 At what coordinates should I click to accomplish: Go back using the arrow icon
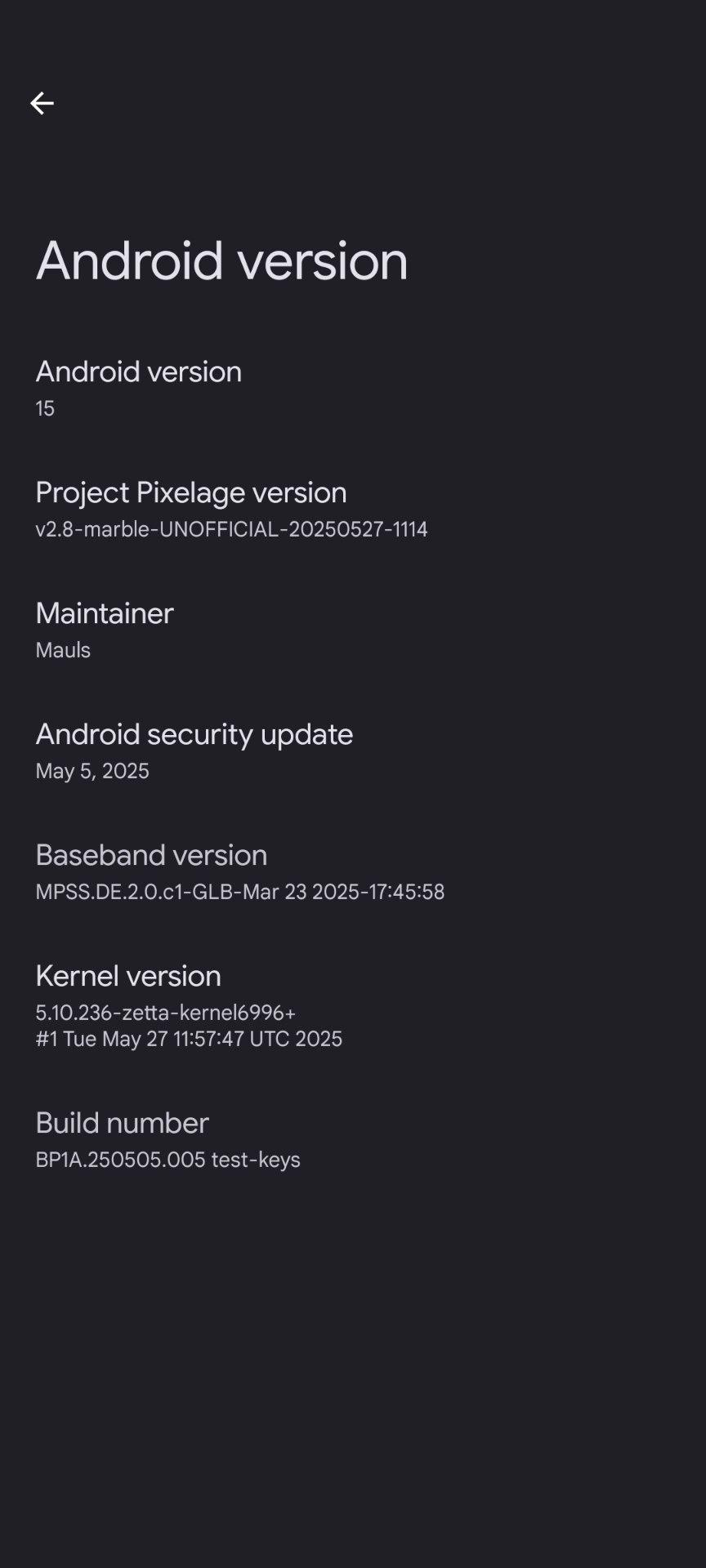point(42,103)
